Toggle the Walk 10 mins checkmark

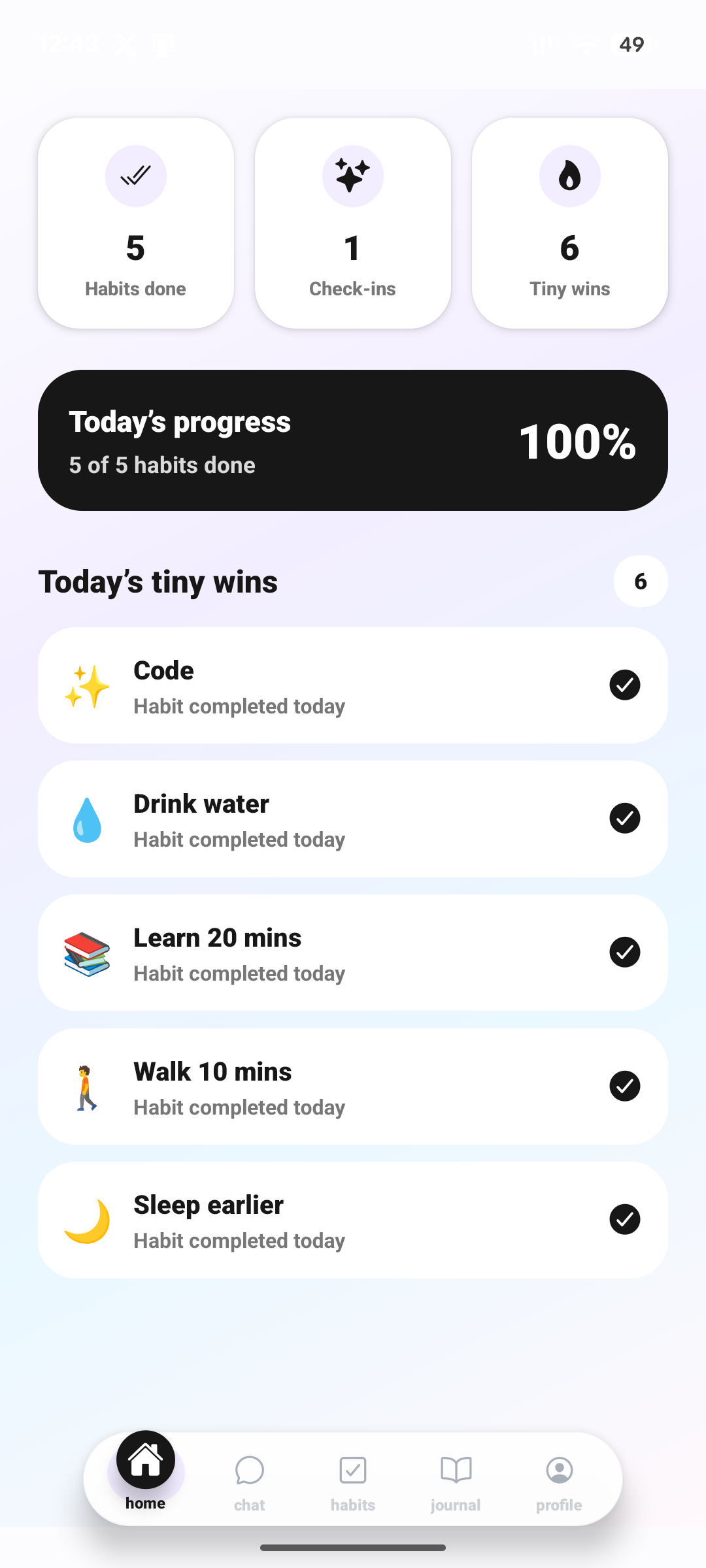pos(625,1086)
